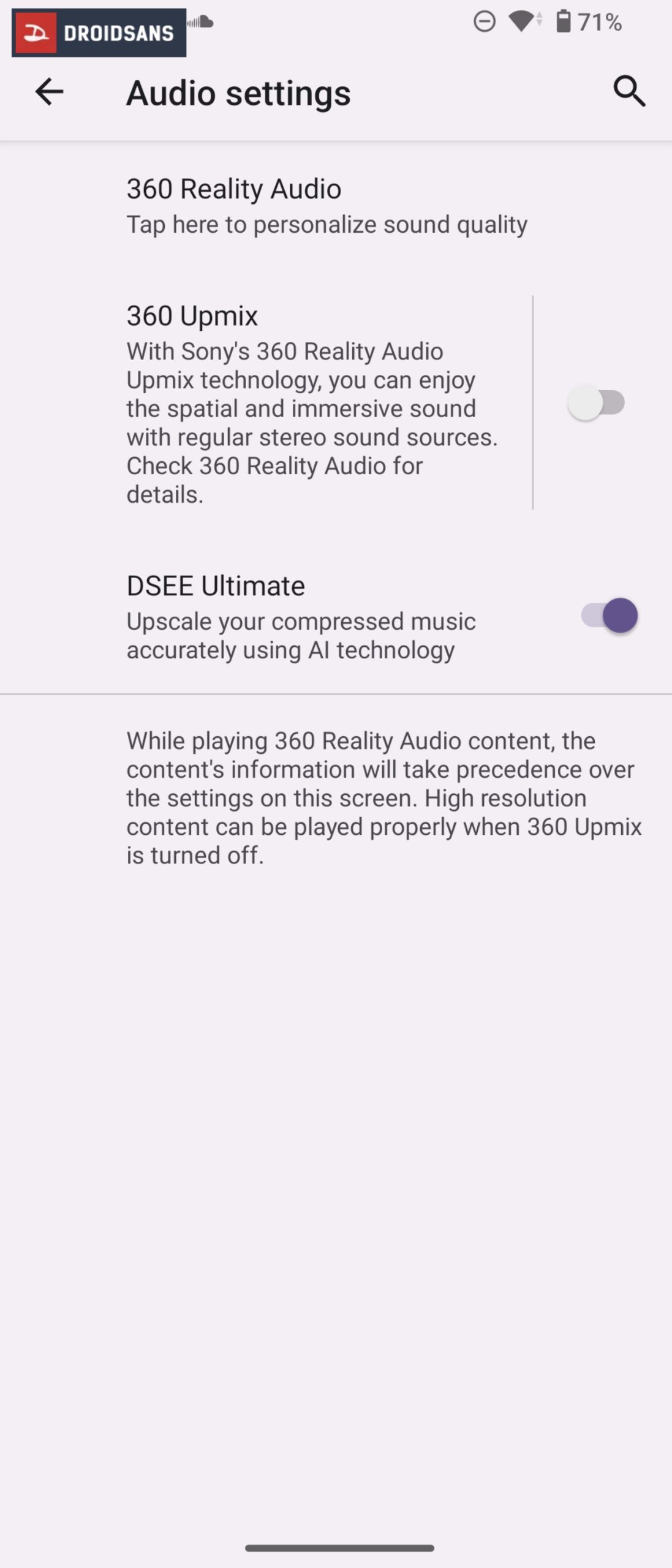Turn off DSEE Ultimate
This screenshot has height=1568, width=672.
(609, 616)
